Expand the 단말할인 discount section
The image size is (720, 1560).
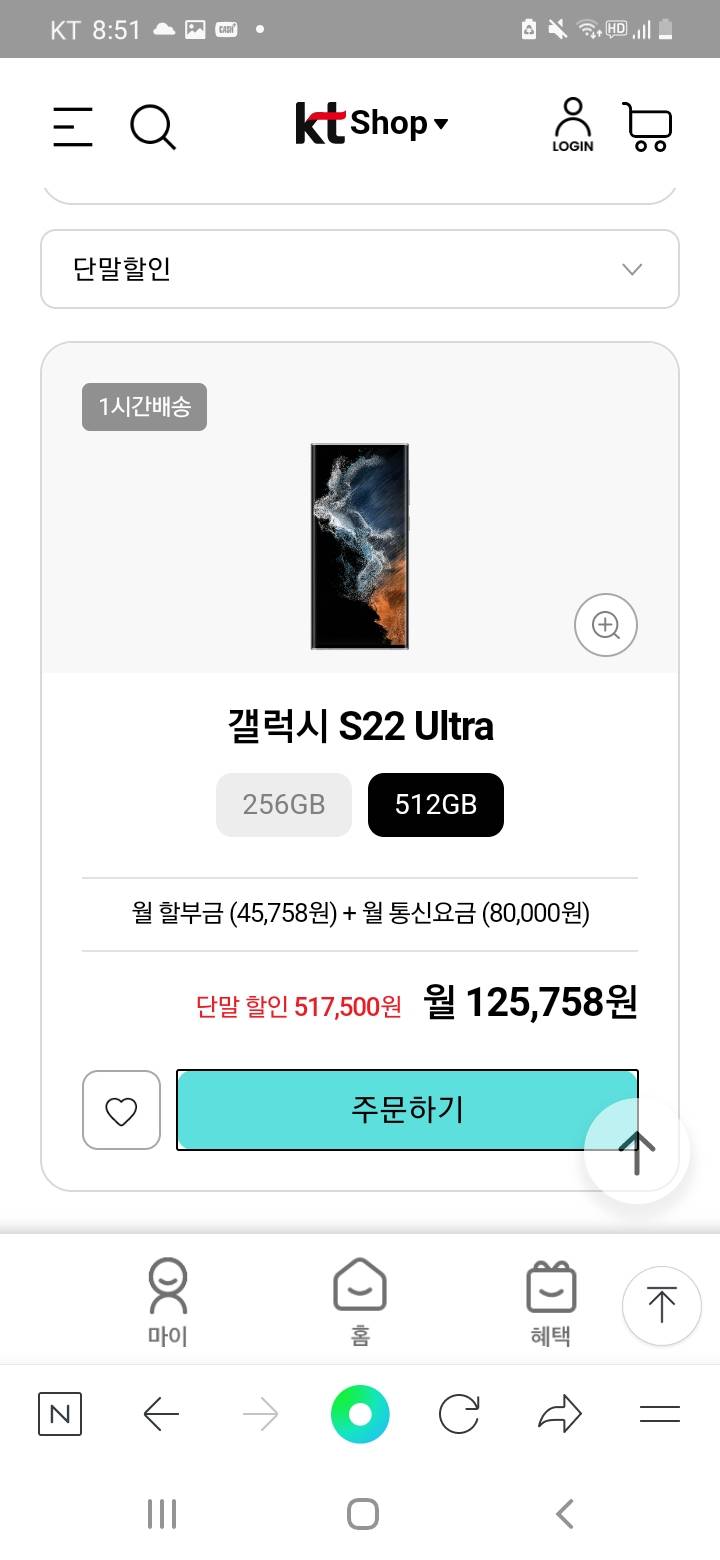631,269
